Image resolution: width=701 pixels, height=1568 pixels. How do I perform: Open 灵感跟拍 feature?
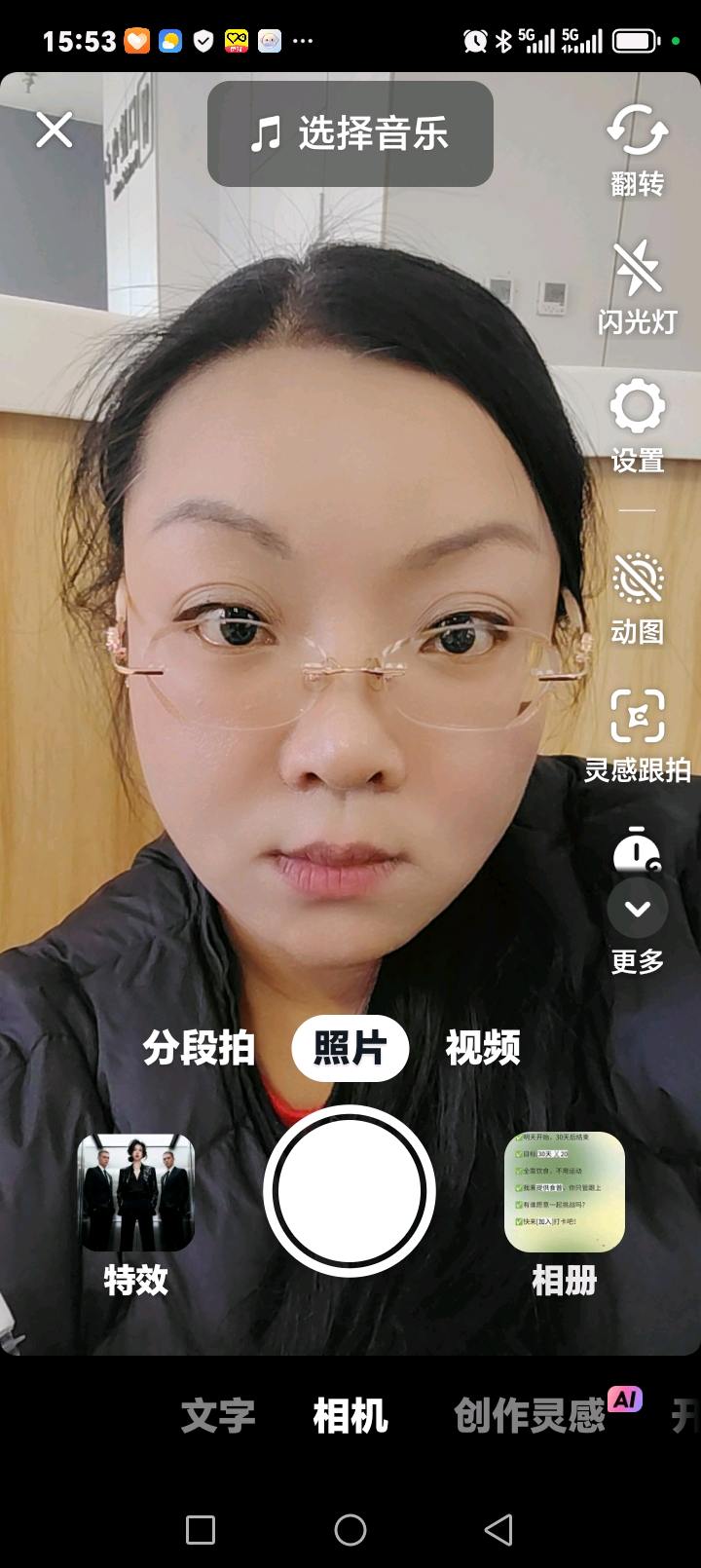[x=638, y=733]
